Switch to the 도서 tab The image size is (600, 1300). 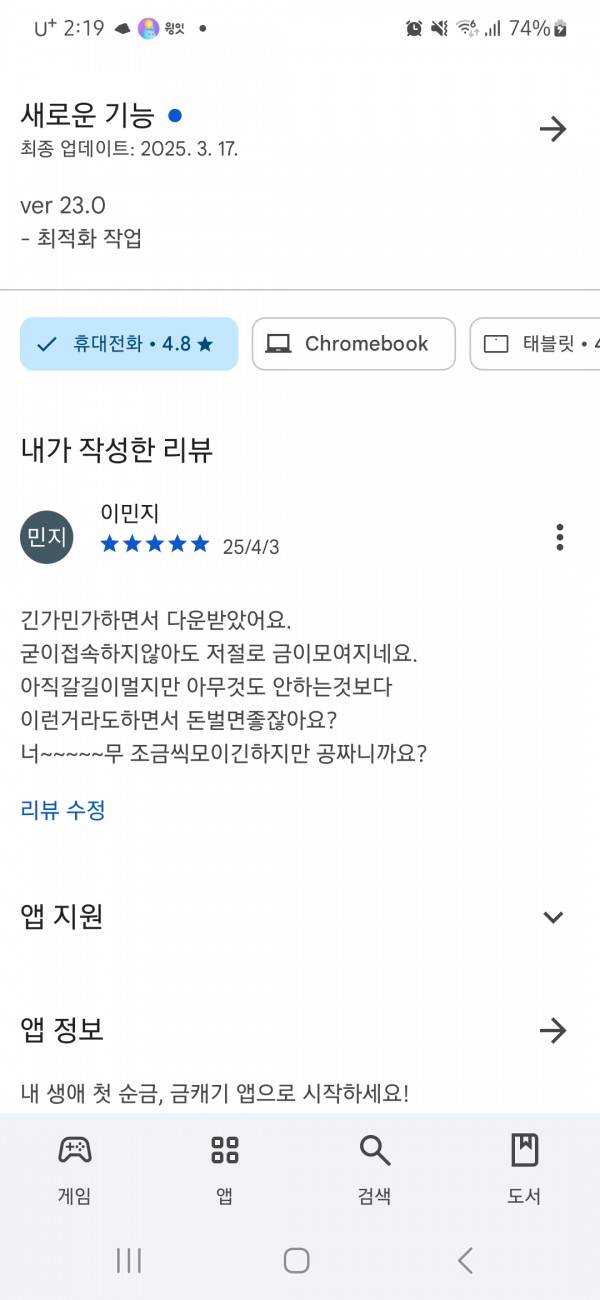click(525, 1168)
